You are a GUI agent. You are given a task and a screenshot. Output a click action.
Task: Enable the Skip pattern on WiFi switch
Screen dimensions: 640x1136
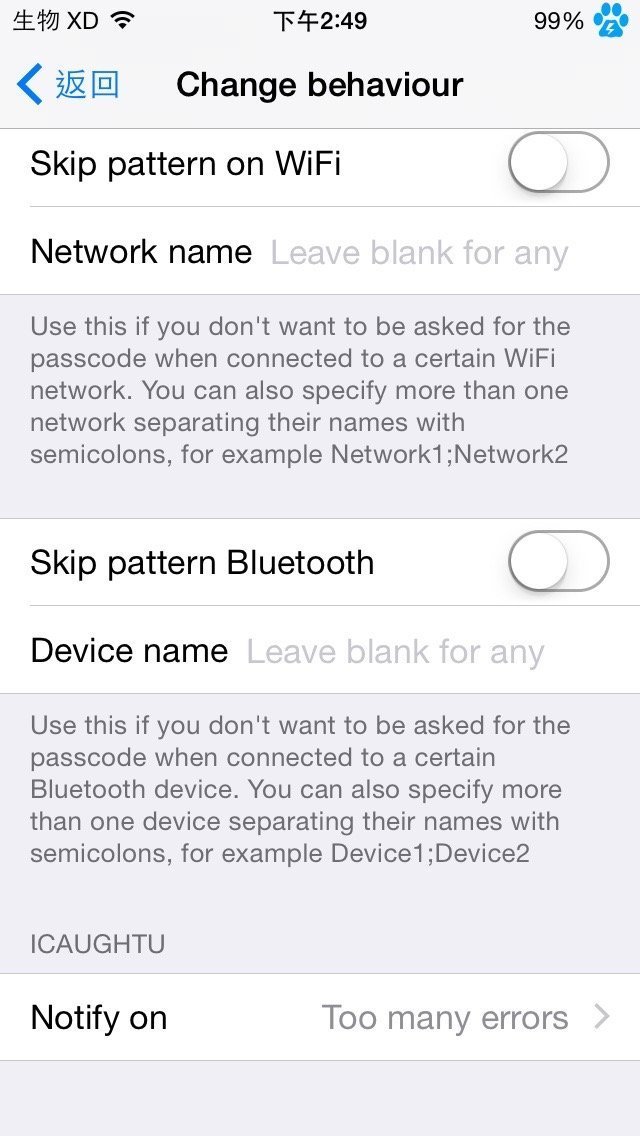[x=558, y=162]
